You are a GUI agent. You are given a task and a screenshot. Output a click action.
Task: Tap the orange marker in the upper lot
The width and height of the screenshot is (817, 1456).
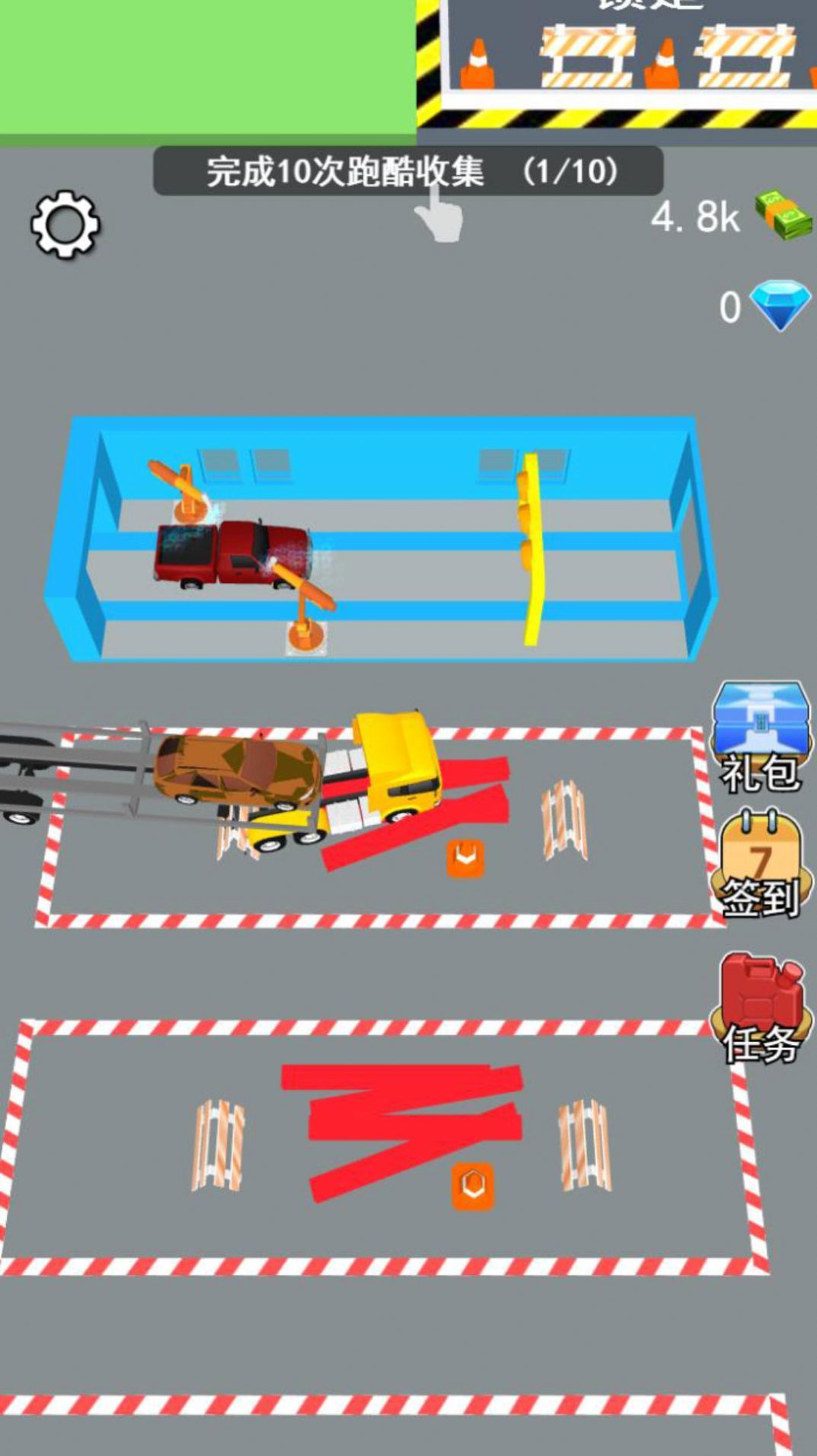click(465, 858)
